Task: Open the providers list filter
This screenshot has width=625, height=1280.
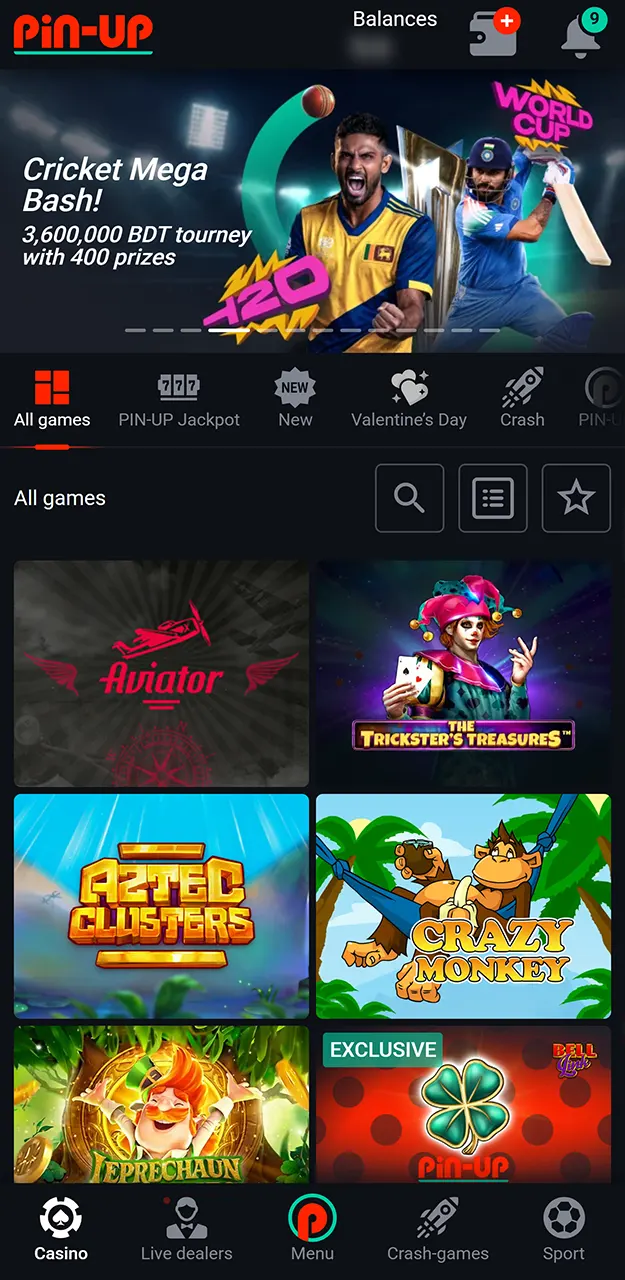Action: click(x=493, y=498)
